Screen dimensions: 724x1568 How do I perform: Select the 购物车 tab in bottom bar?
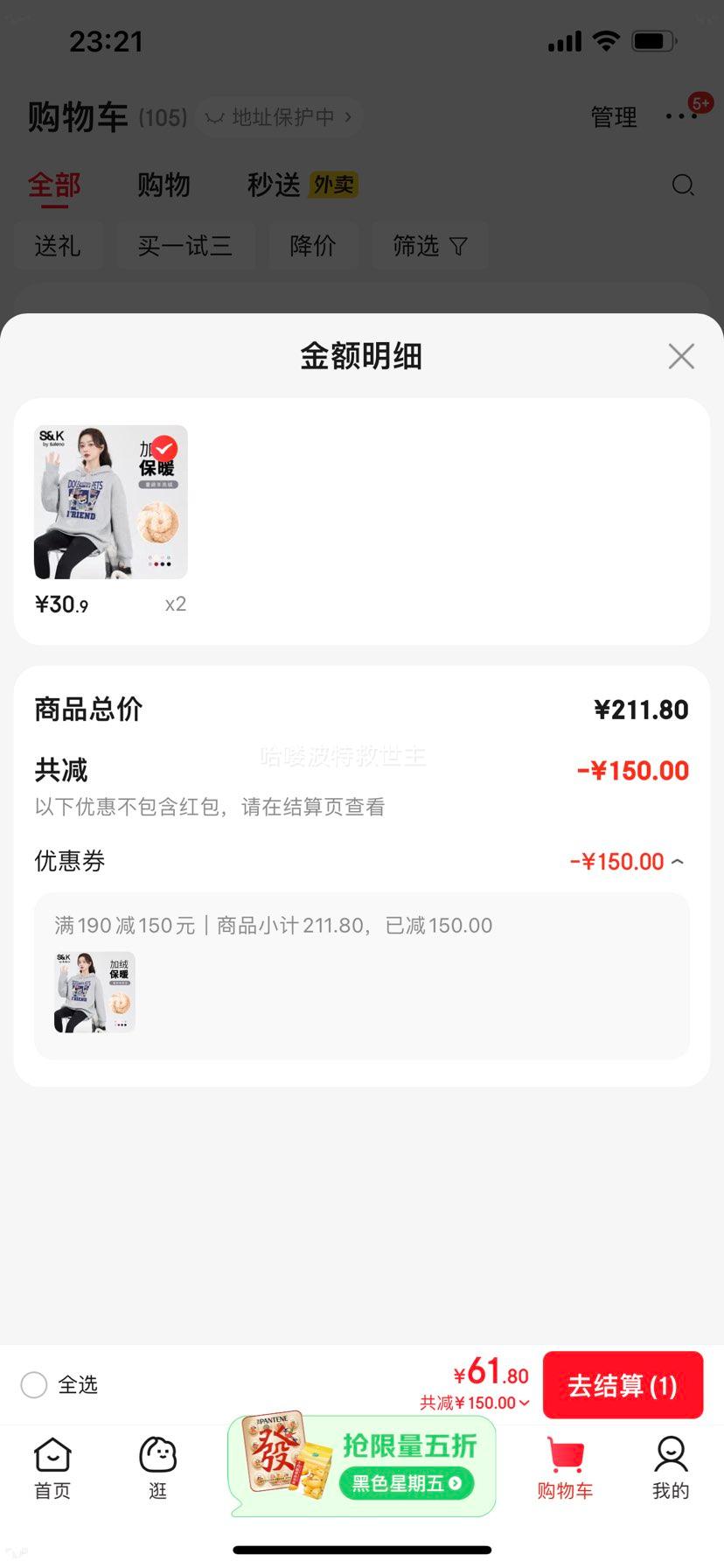[565, 1469]
